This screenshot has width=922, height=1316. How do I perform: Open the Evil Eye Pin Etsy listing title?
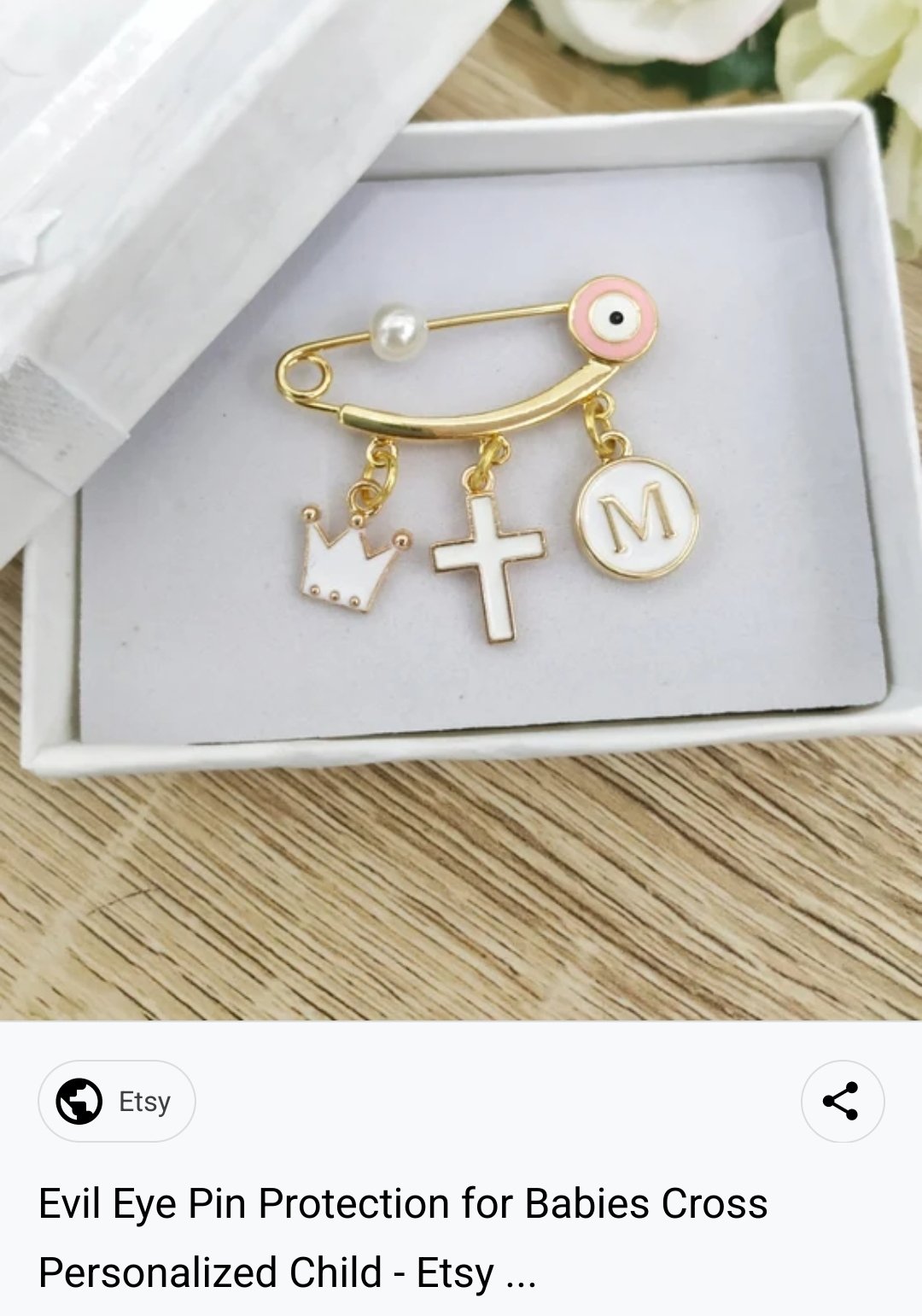click(x=402, y=1237)
